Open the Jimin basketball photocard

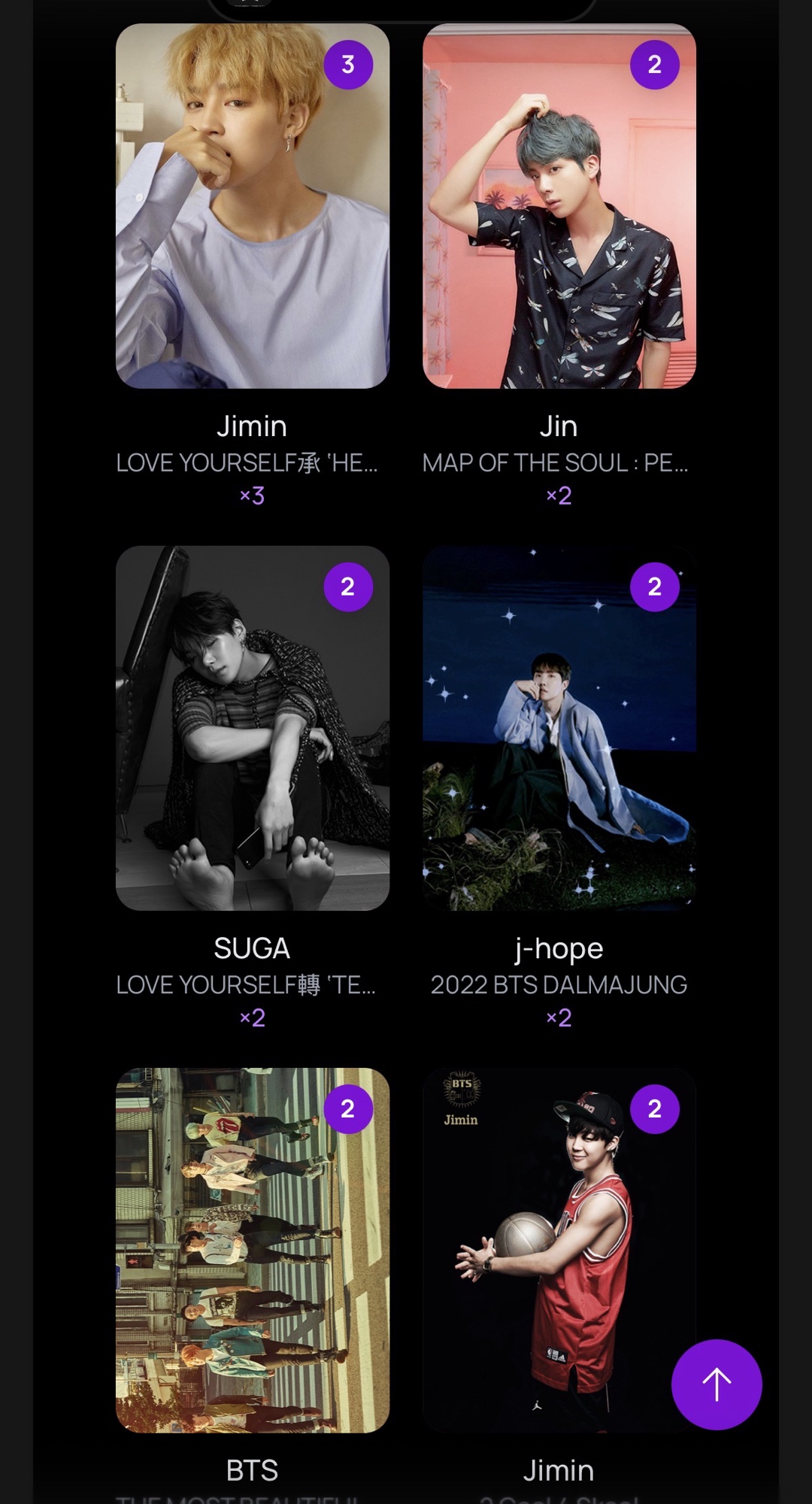[x=541, y=1250]
